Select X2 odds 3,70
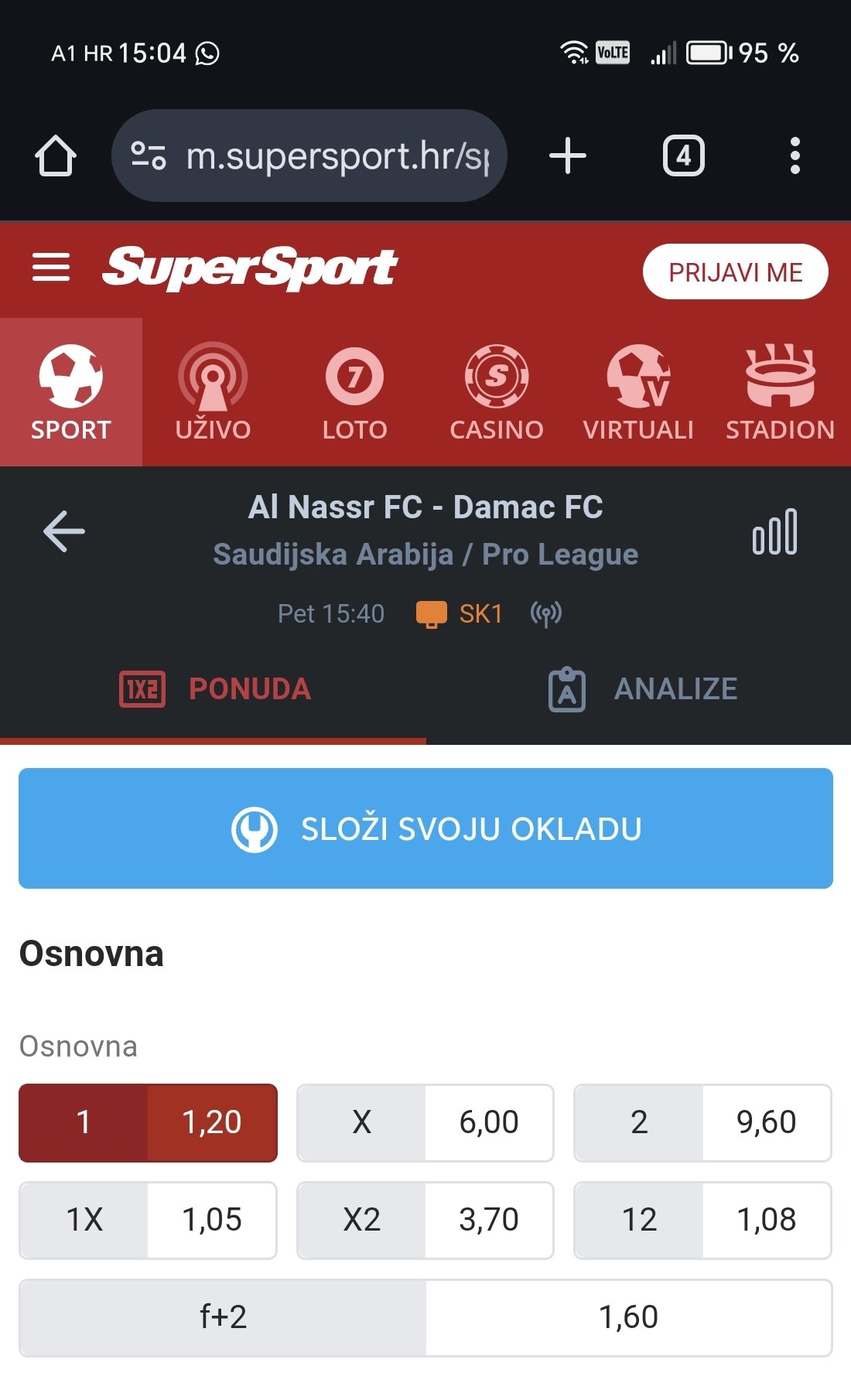 pos(425,1220)
